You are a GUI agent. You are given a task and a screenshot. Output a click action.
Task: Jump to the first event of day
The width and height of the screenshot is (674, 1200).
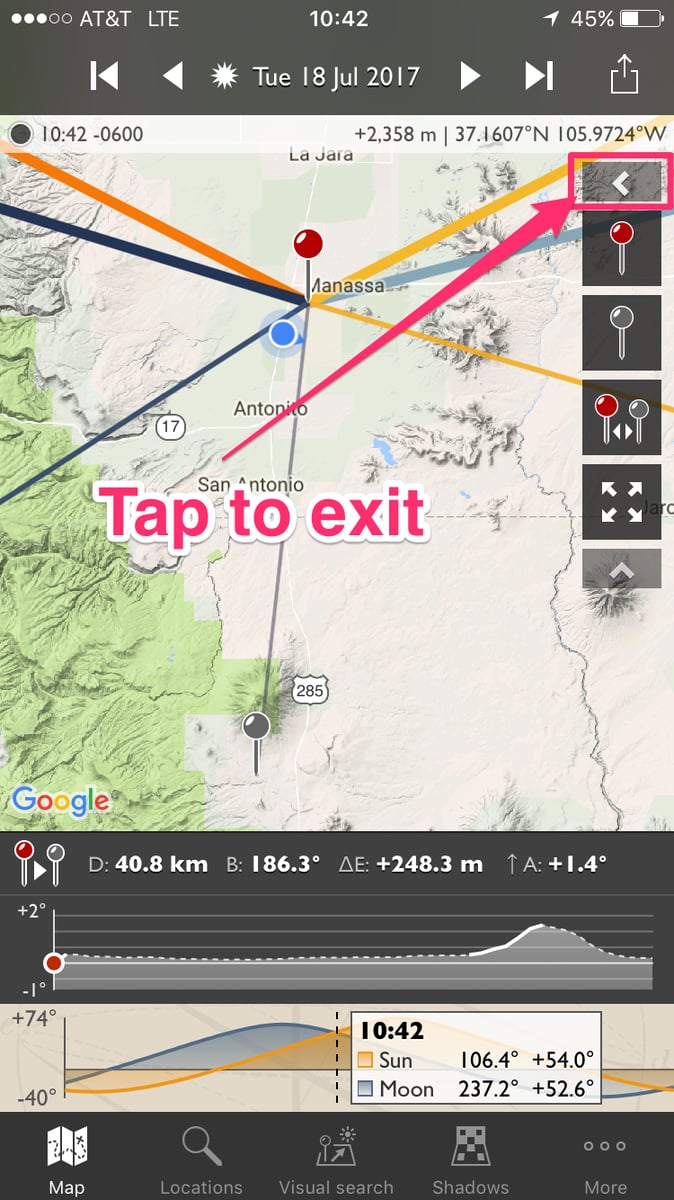tap(104, 76)
